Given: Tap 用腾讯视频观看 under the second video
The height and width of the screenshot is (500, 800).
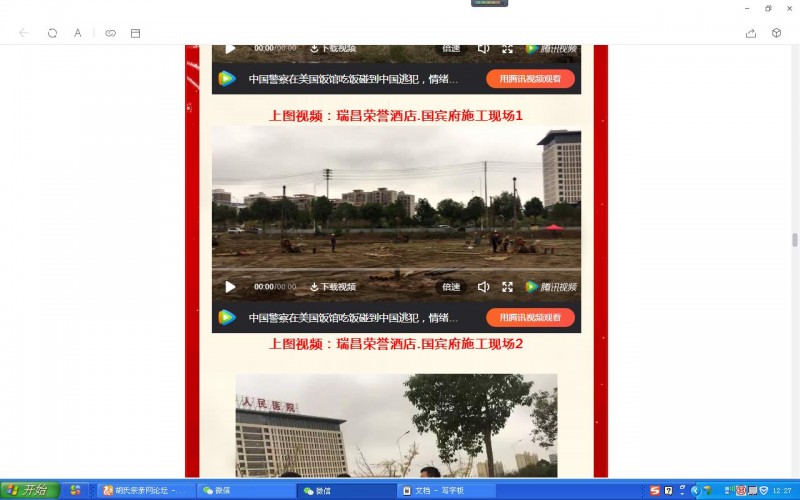Looking at the screenshot, I should pyautogui.click(x=530, y=318).
